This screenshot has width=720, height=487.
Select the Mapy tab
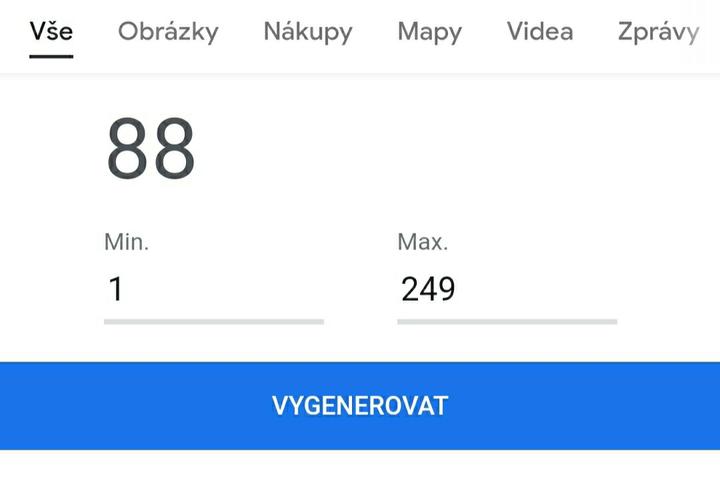[429, 32]
